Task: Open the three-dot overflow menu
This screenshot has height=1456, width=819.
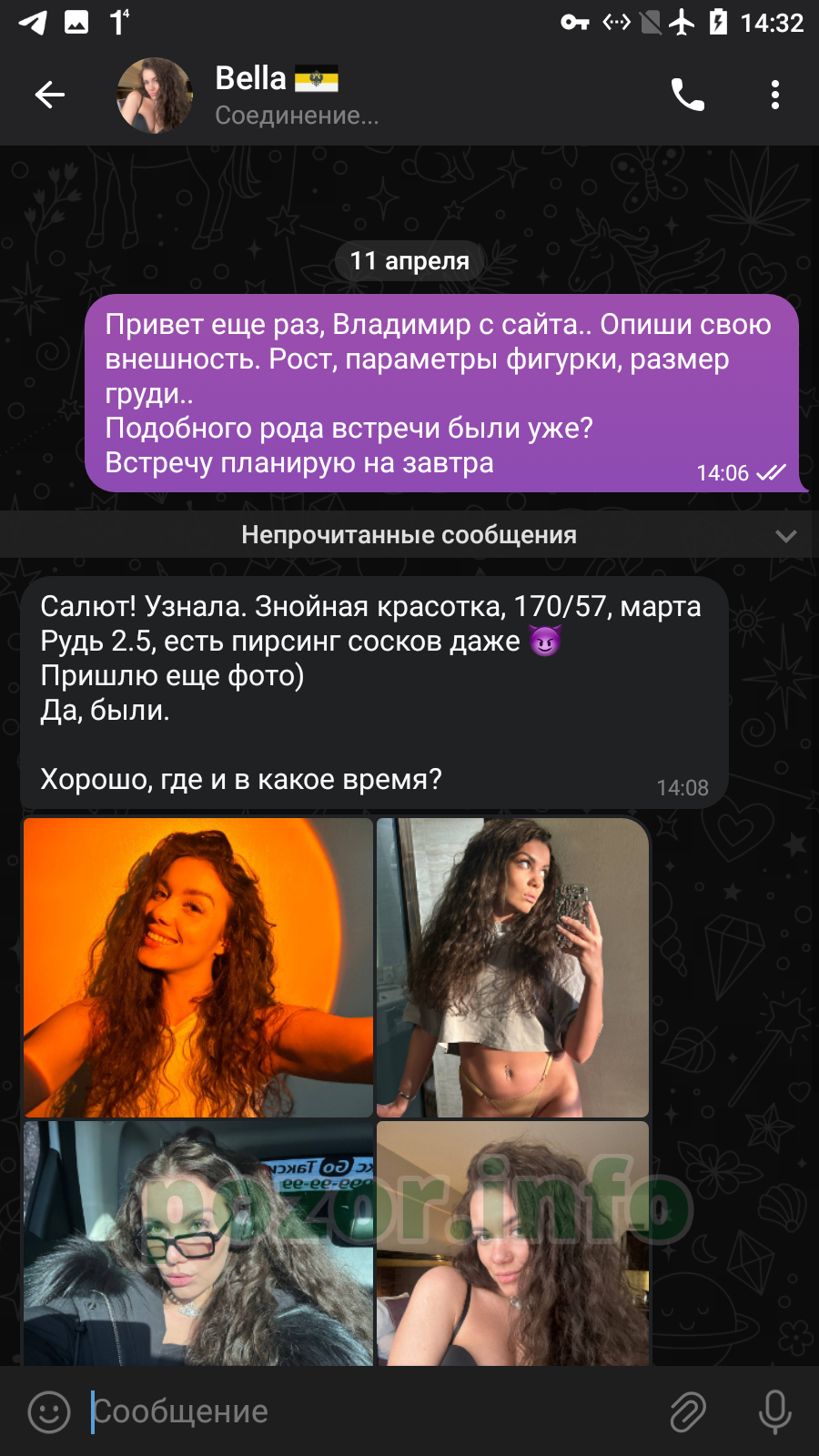Action: coord(775,95)
